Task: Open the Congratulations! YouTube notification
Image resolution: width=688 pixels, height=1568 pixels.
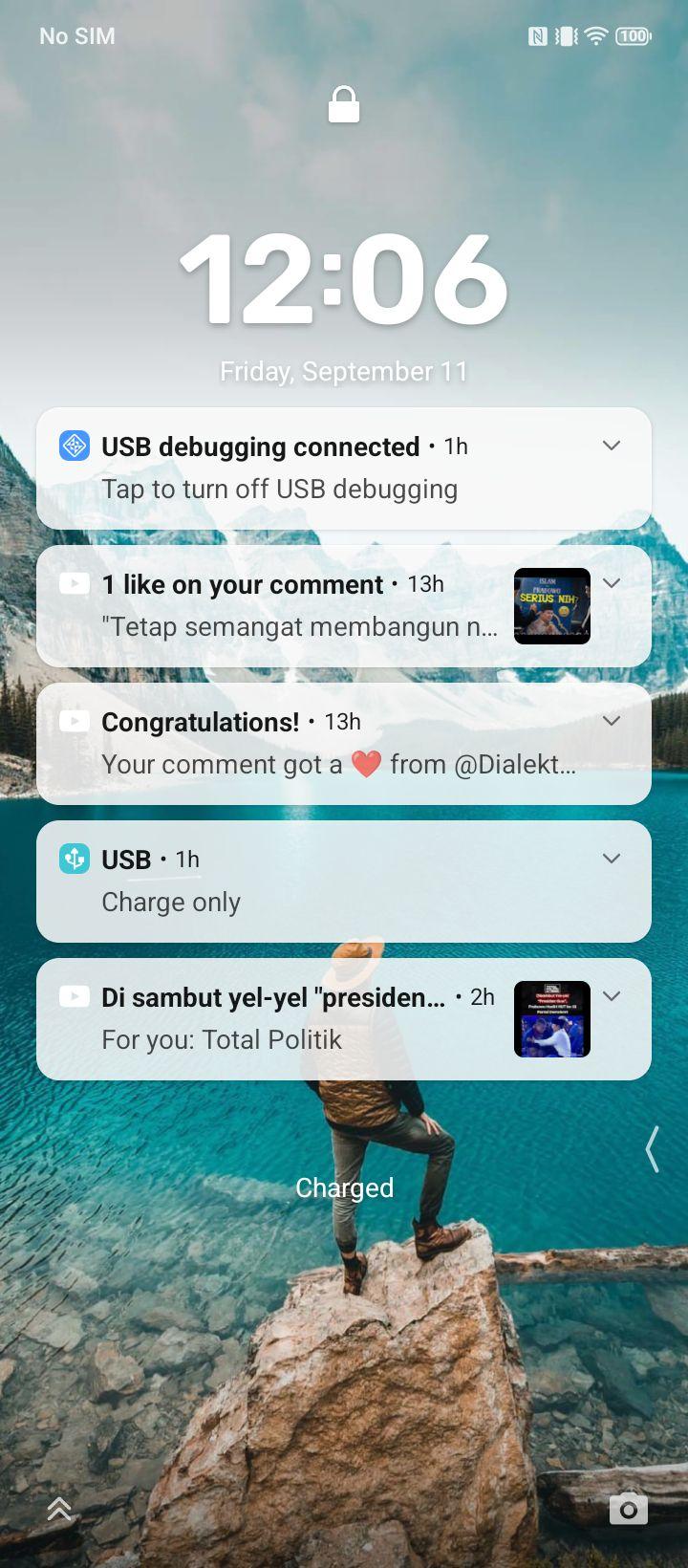Action: click(x=344, y=744)
